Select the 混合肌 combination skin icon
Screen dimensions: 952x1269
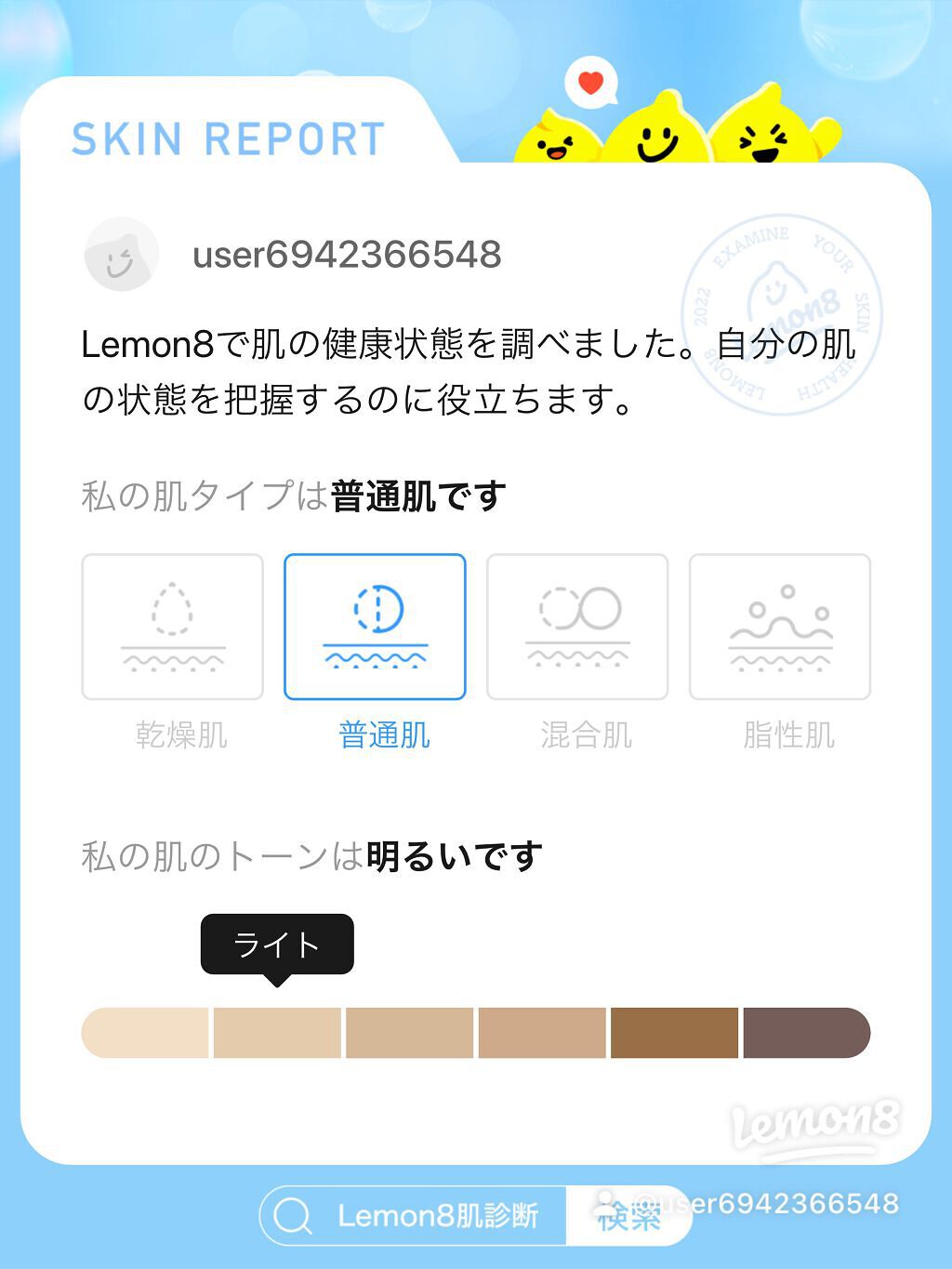[x=576, y=625]
